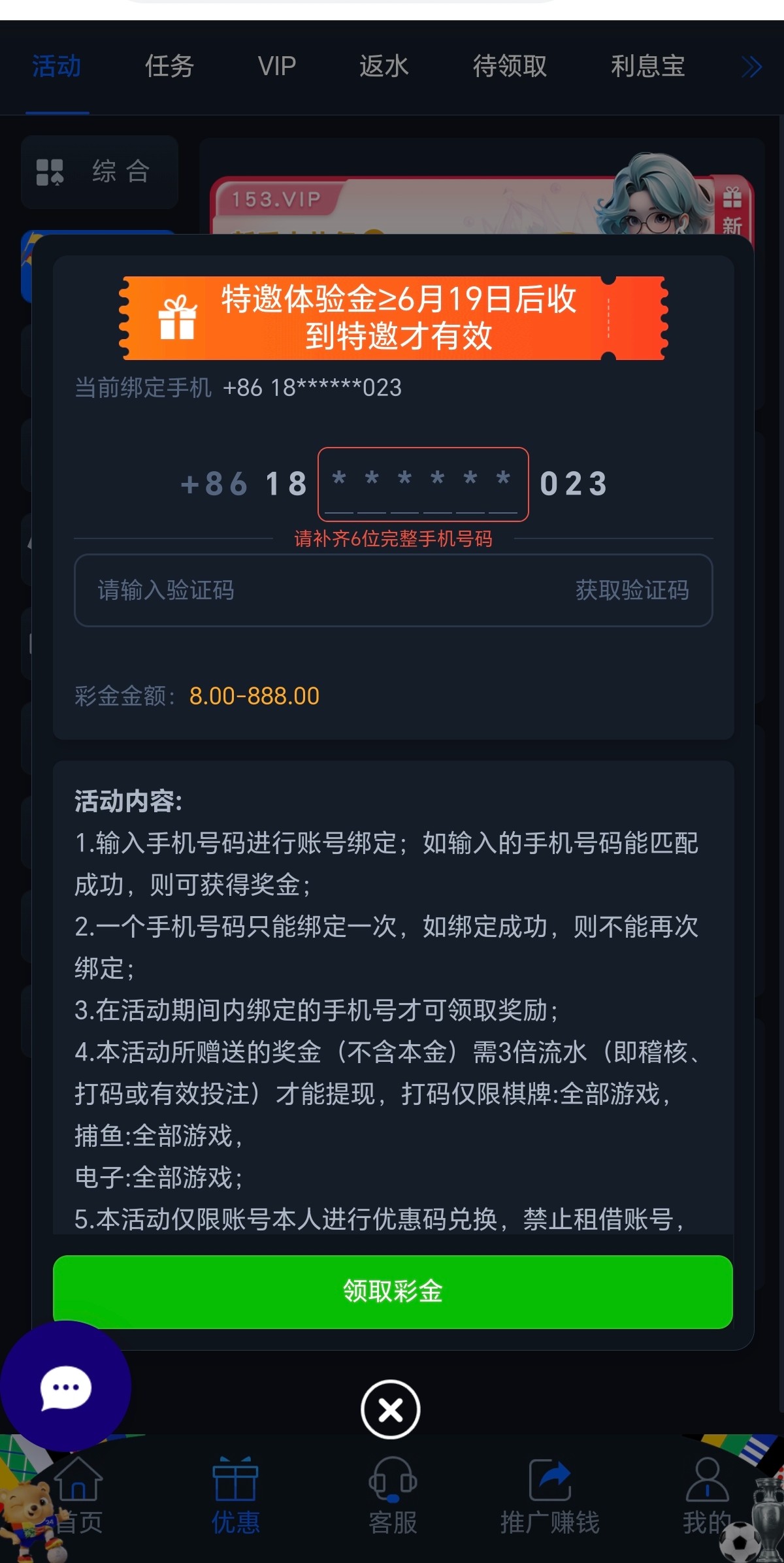Viewport: 784px width, 1563px height.
Task: Open the live chat bubble
Action: tap(65, 1385)
